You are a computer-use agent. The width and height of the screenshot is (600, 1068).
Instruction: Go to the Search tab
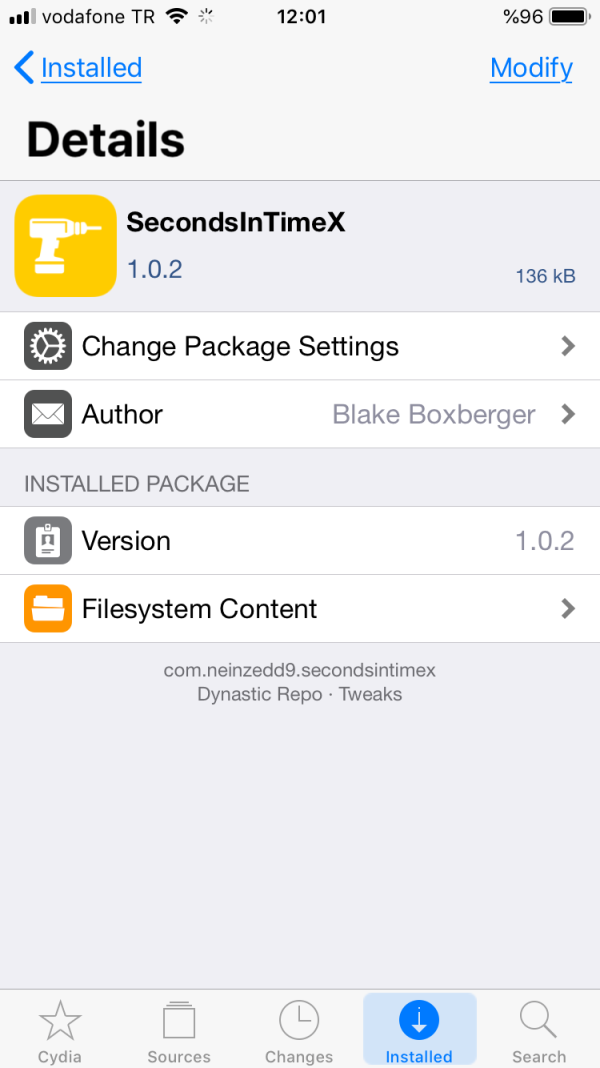coord(539,1030)
